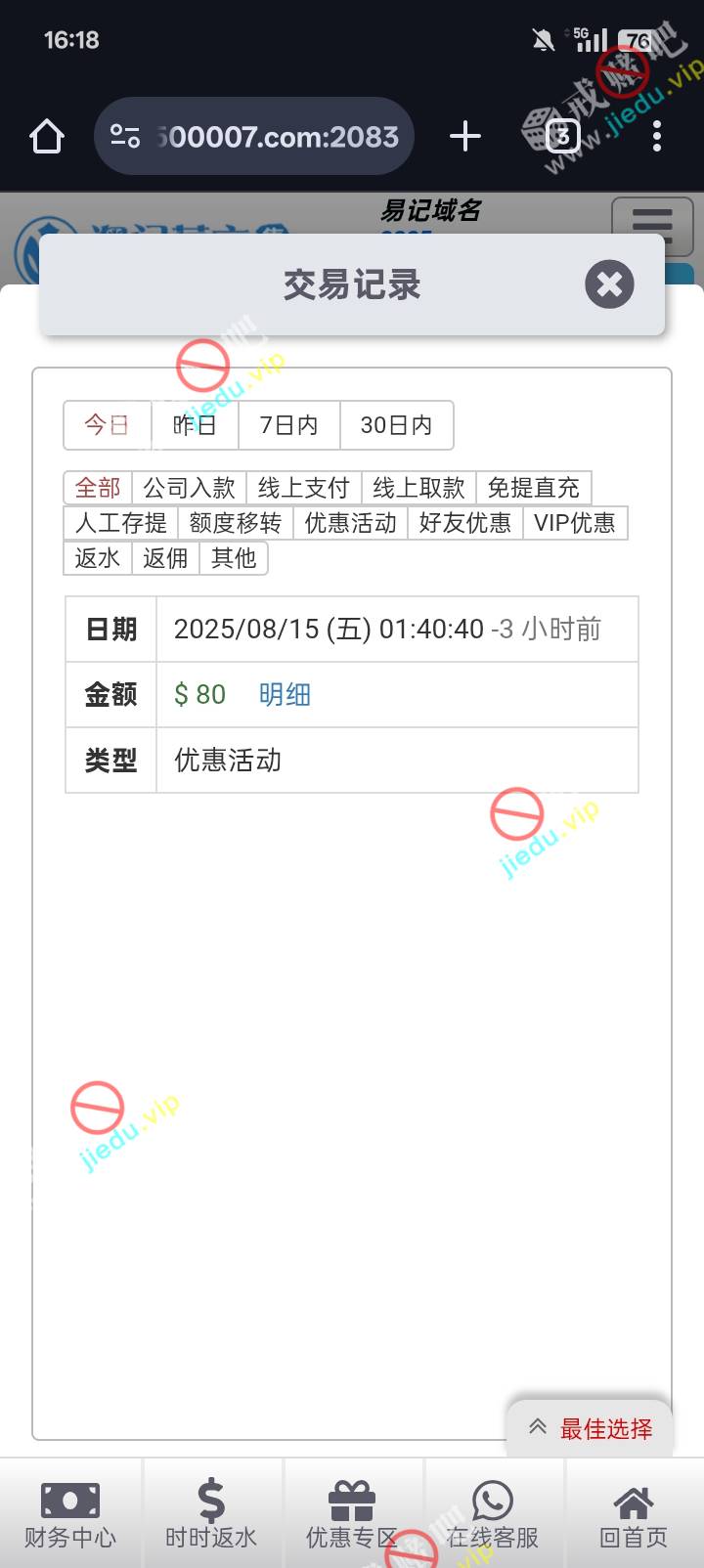Close the 交易记录 dialog
704x1568 pixels.
[x=609, y=284]
